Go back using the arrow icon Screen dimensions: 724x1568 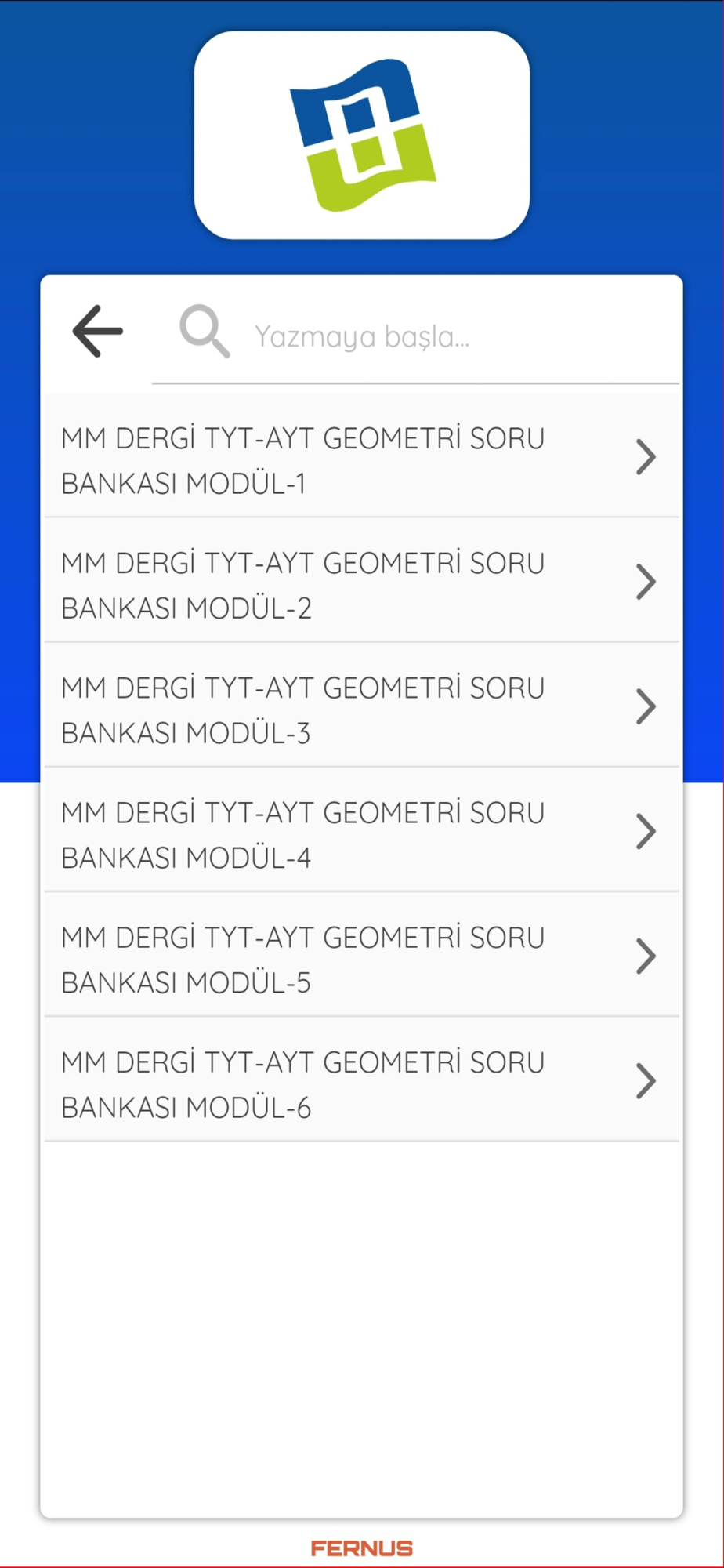coord(98,331)
